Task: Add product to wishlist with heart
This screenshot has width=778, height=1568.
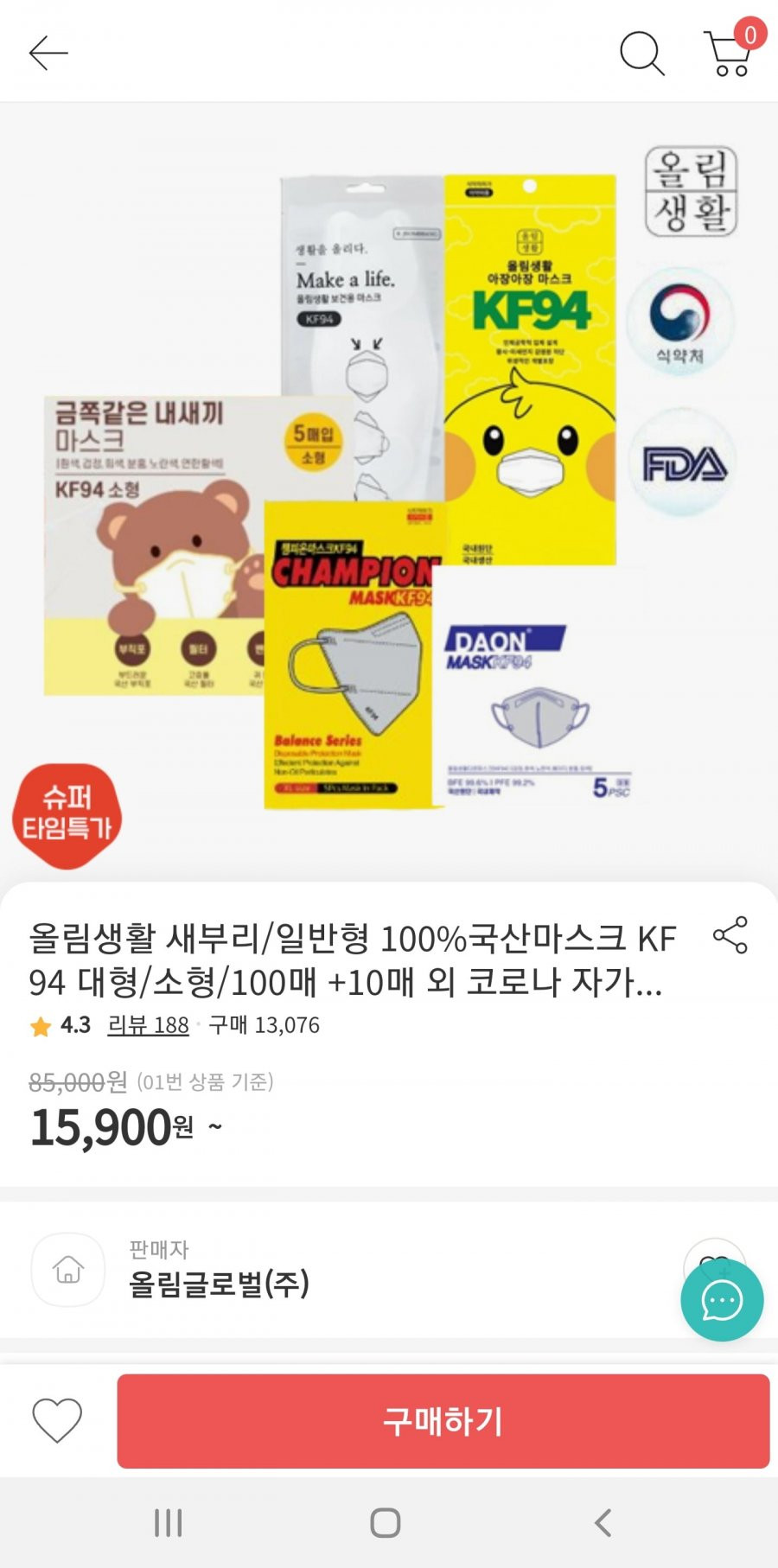Action: [57, 1420]
